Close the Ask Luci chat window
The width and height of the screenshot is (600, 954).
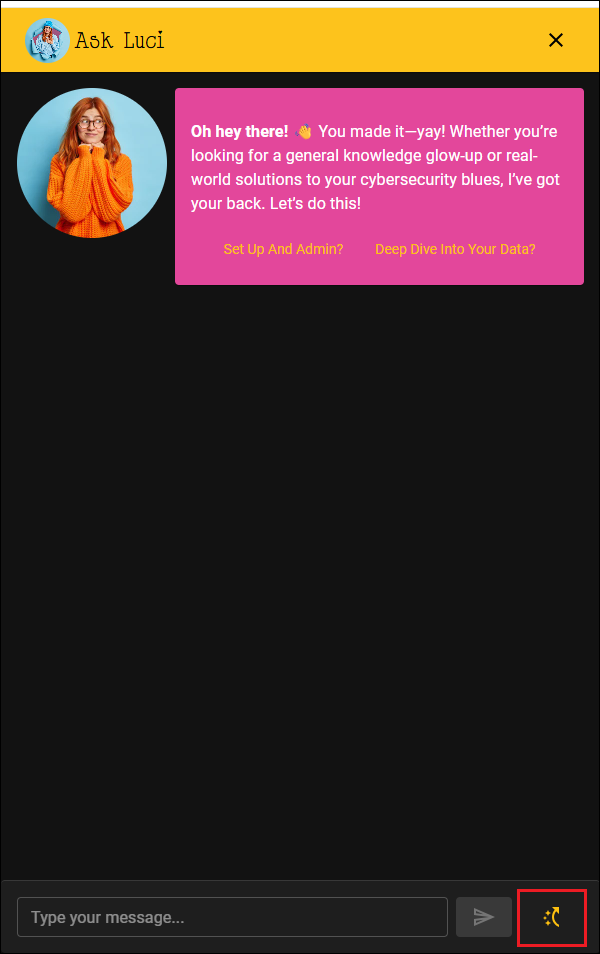(x=556, y=40)
